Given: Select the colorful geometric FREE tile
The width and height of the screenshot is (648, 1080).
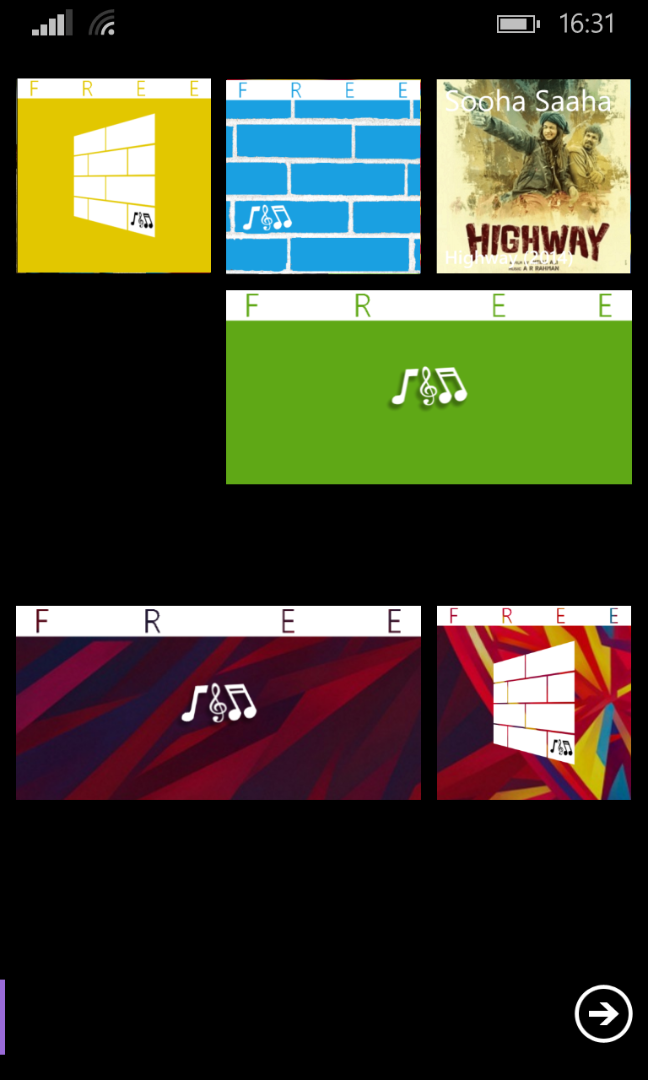Looking at the screenshot, I should pos(534,703).
